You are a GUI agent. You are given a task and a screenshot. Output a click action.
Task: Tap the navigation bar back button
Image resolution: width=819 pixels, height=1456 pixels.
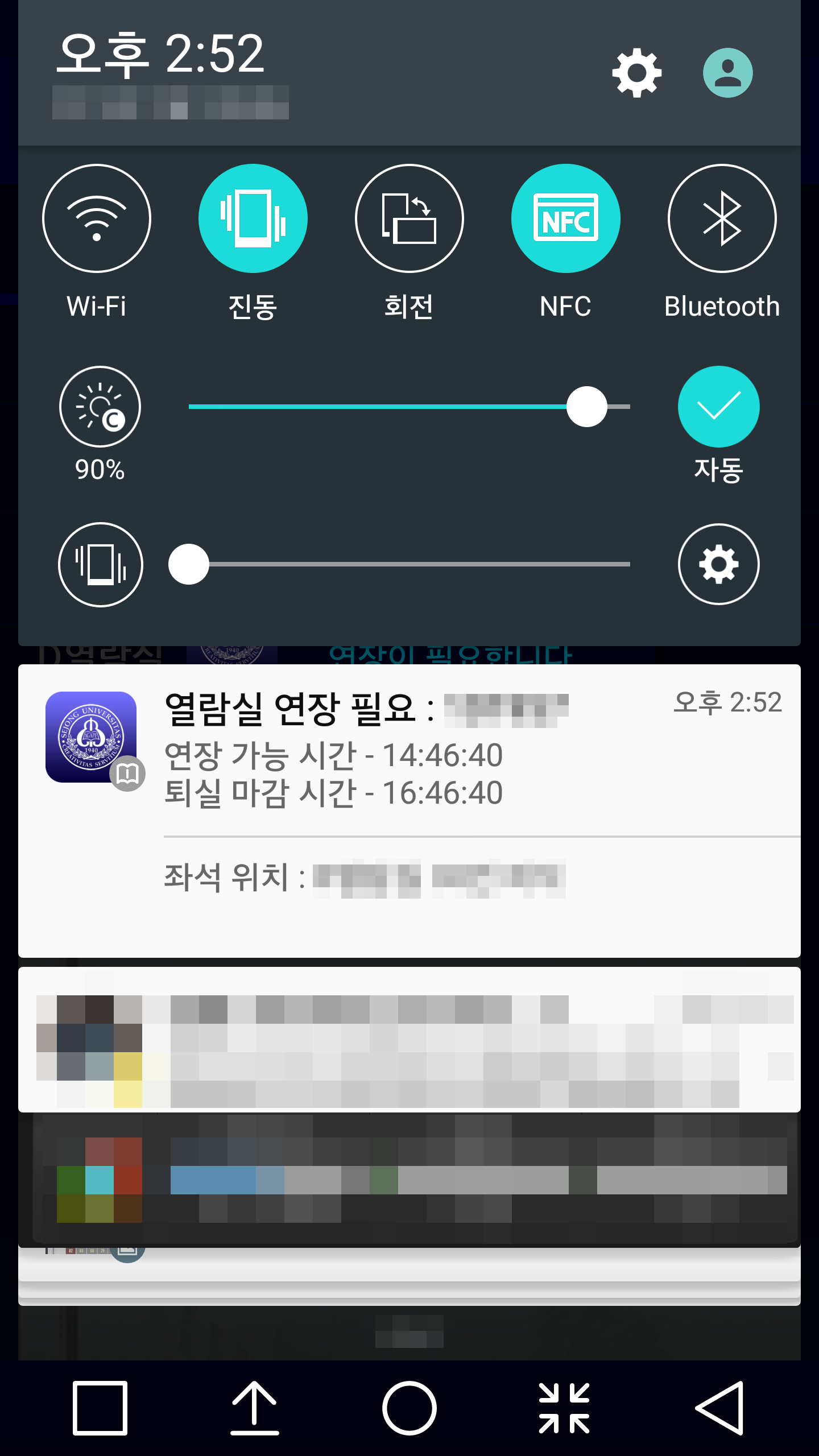719,1408
